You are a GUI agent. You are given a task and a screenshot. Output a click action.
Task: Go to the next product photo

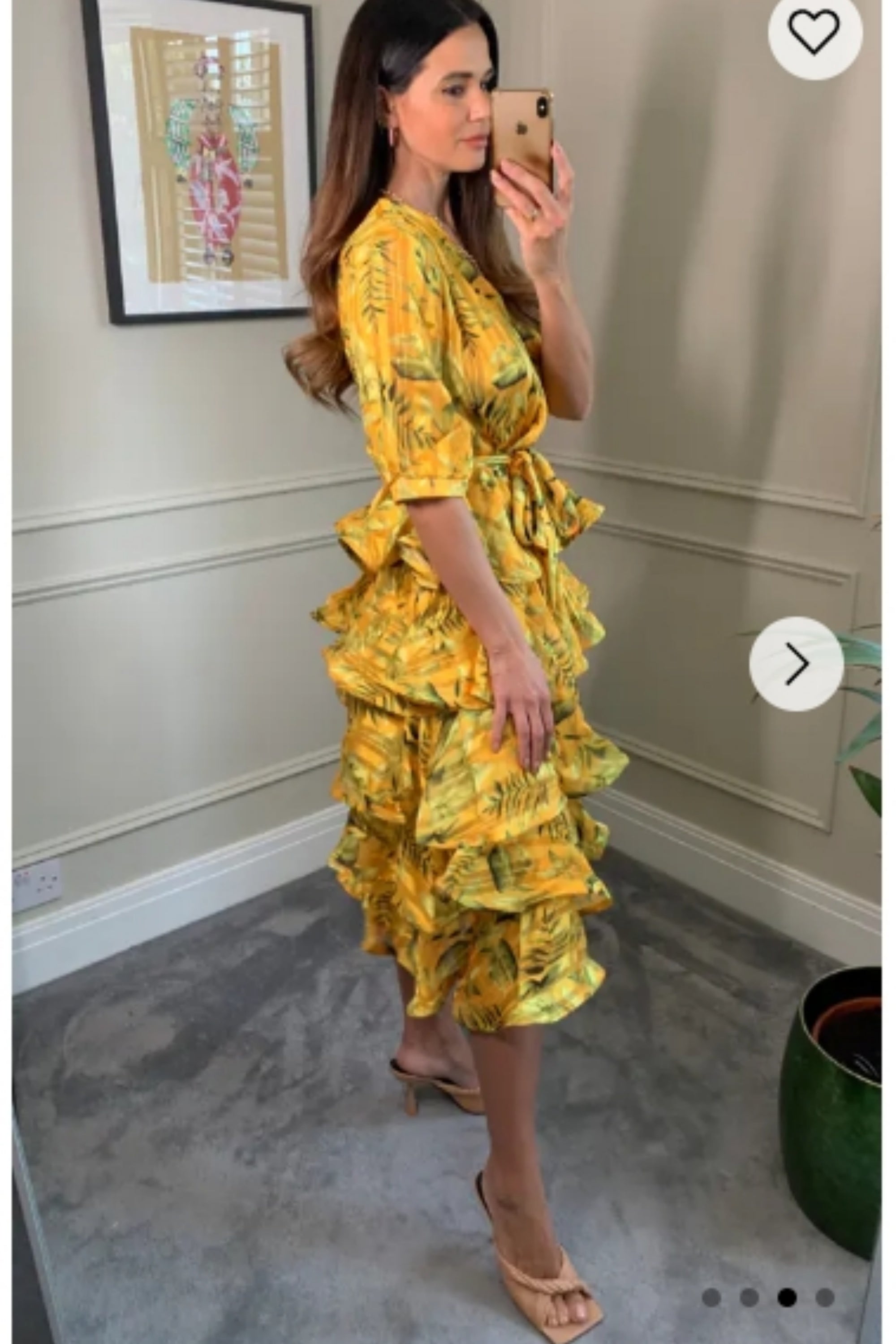click(x=797, y=663)
